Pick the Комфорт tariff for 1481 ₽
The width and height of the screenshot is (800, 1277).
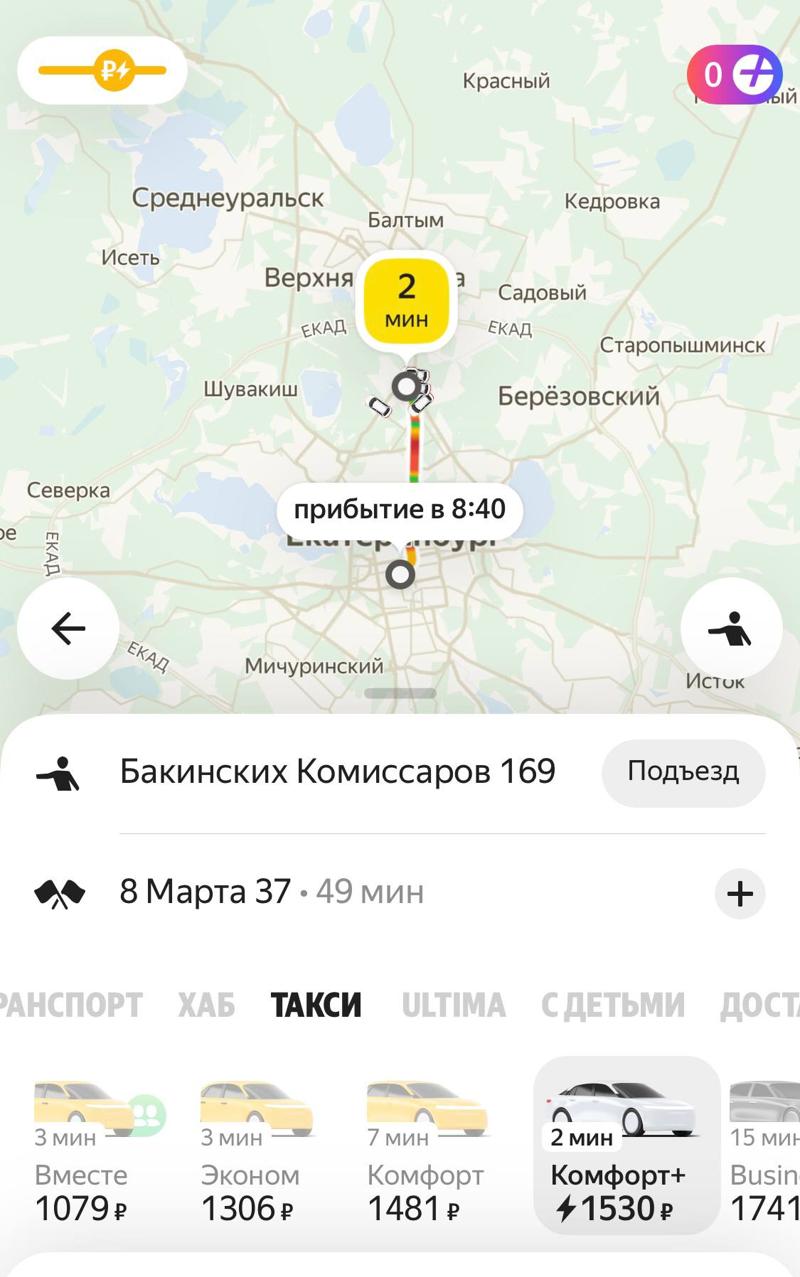pyautogui.click(x=425, y=1152)
